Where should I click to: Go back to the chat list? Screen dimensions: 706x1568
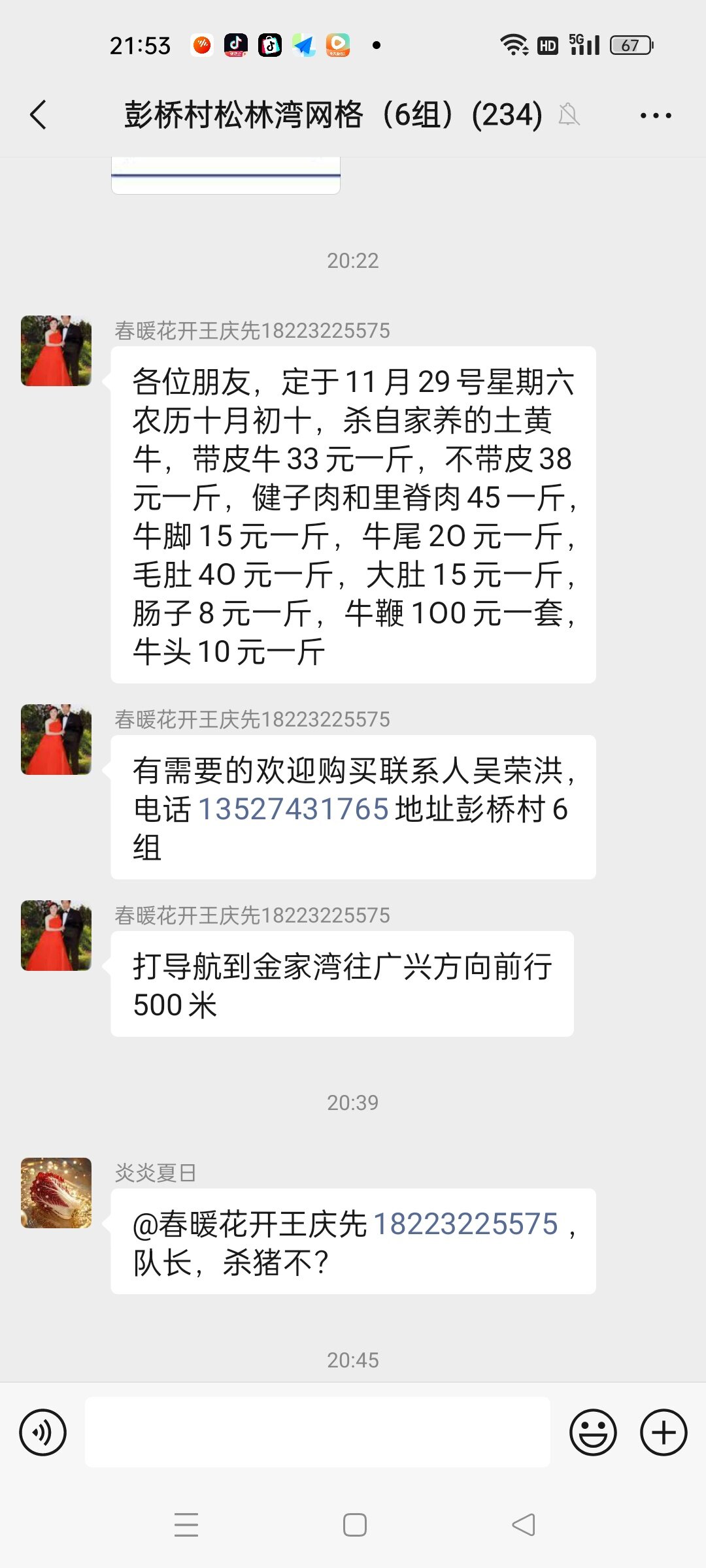point(39,116)
